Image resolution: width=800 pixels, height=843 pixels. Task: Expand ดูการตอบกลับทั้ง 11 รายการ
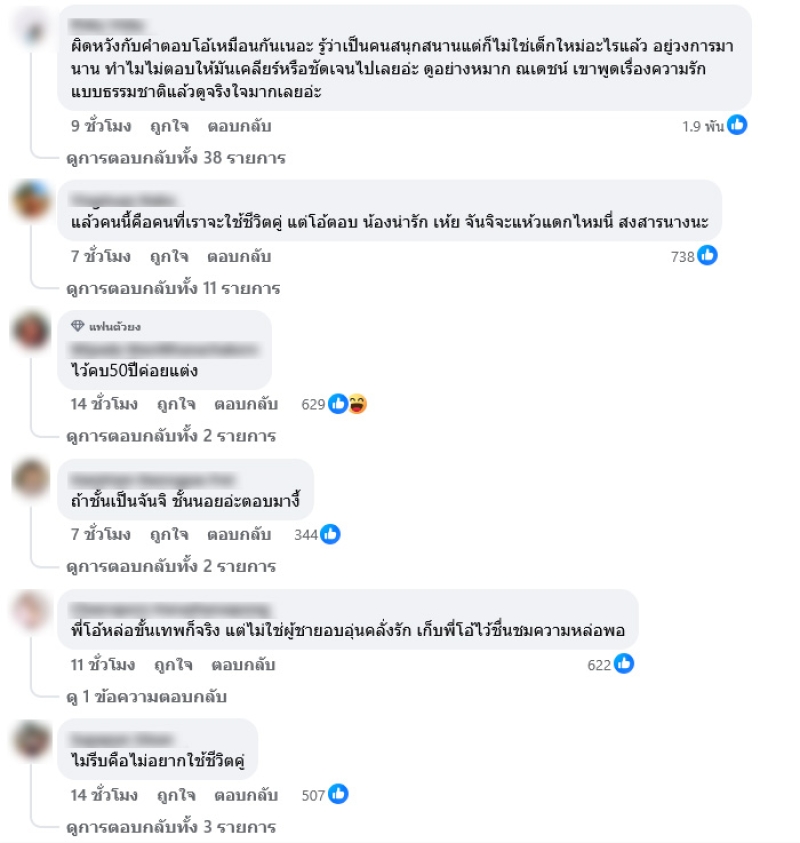(x=173, y=288)
